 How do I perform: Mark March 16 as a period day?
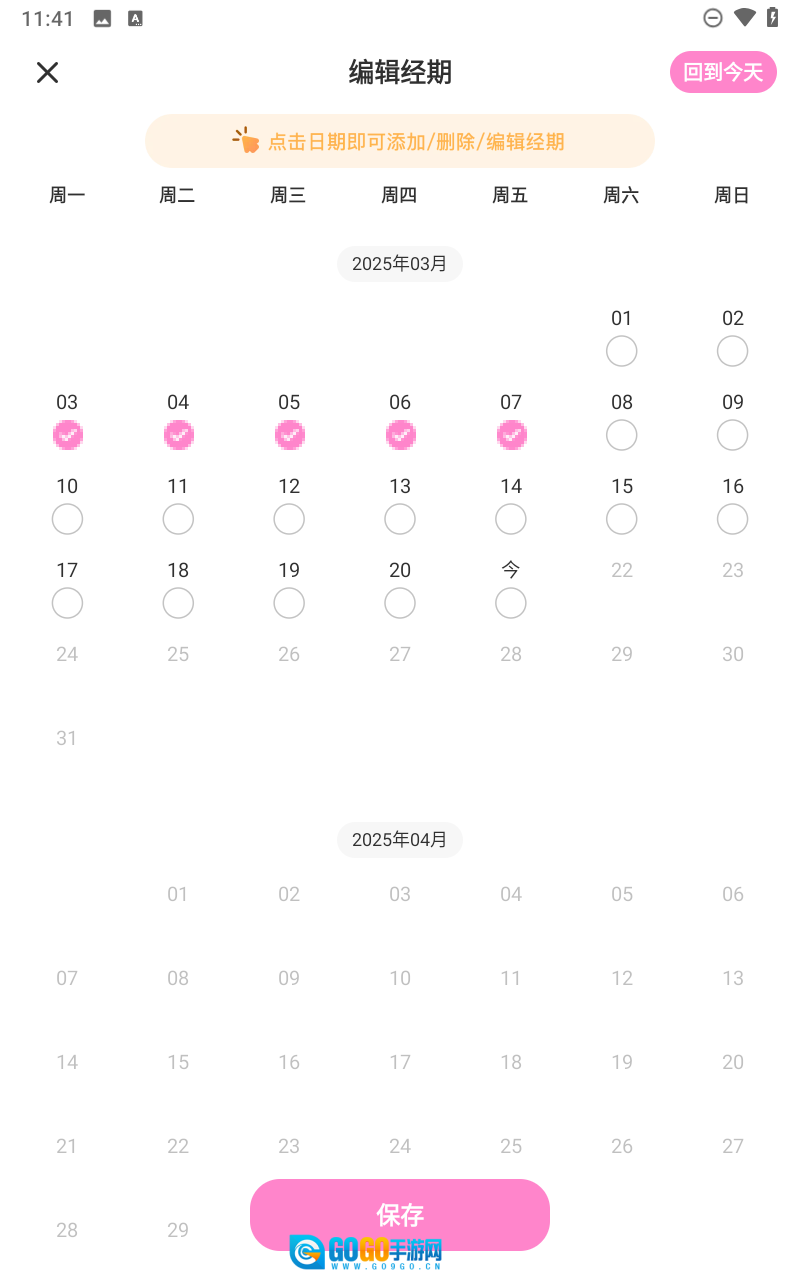click(733, 519)
